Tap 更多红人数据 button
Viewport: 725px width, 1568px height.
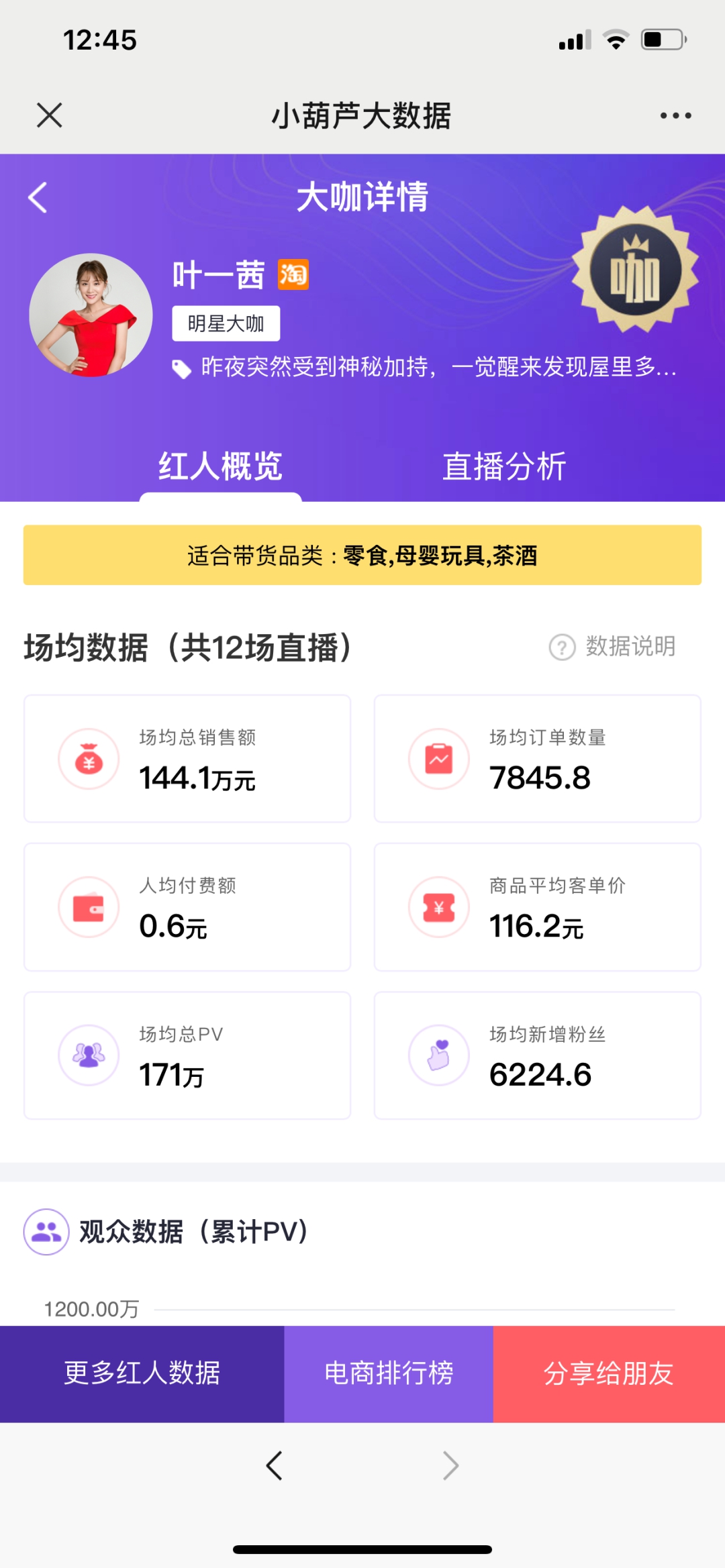click(142, 1373)
